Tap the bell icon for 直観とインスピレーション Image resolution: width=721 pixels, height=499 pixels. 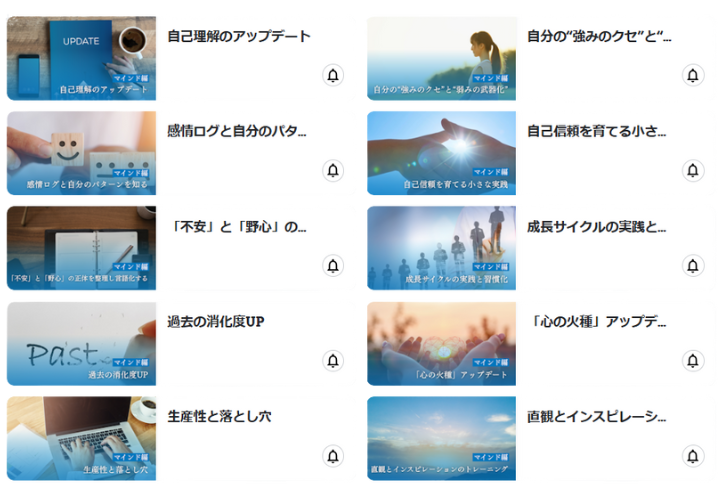click(693, 456)
